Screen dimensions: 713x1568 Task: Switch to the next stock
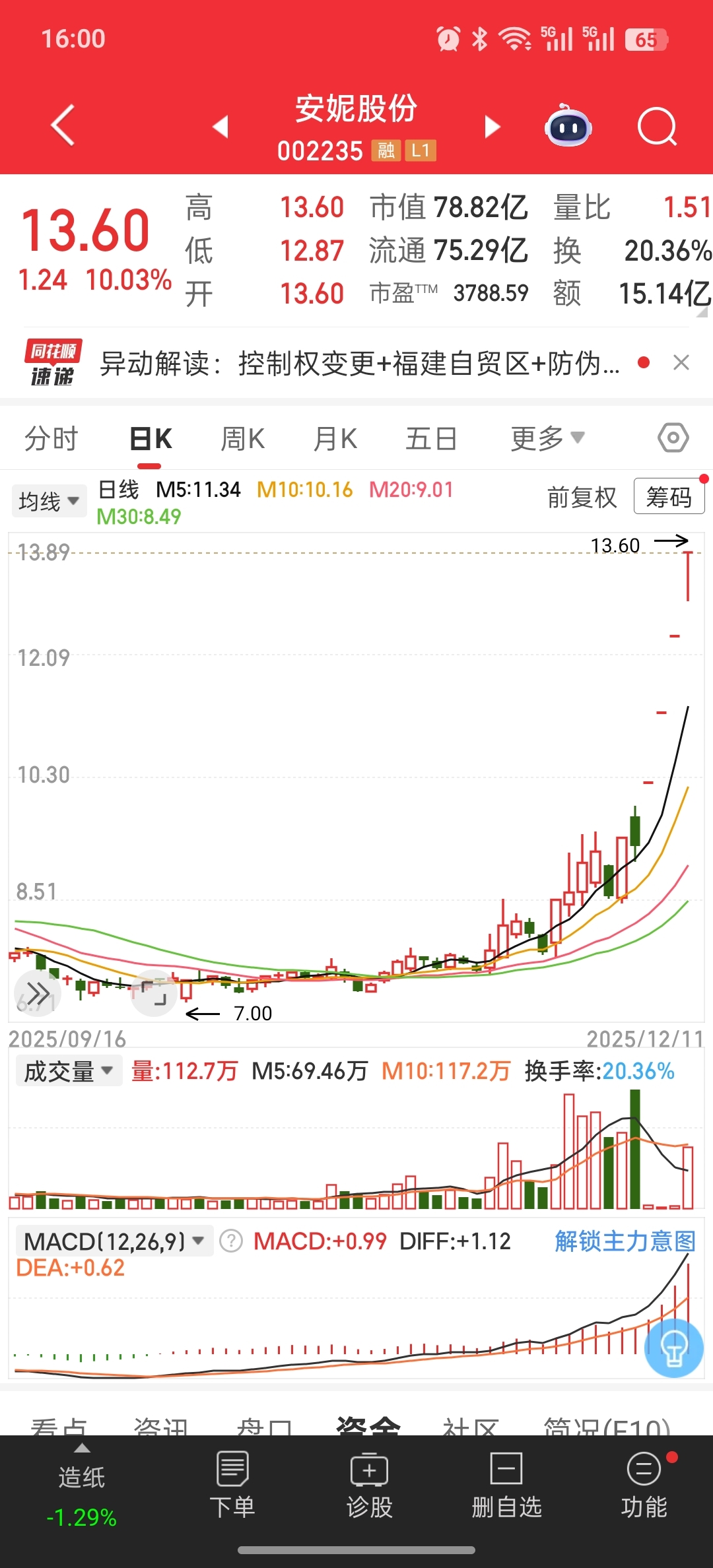tap(492, 126)
